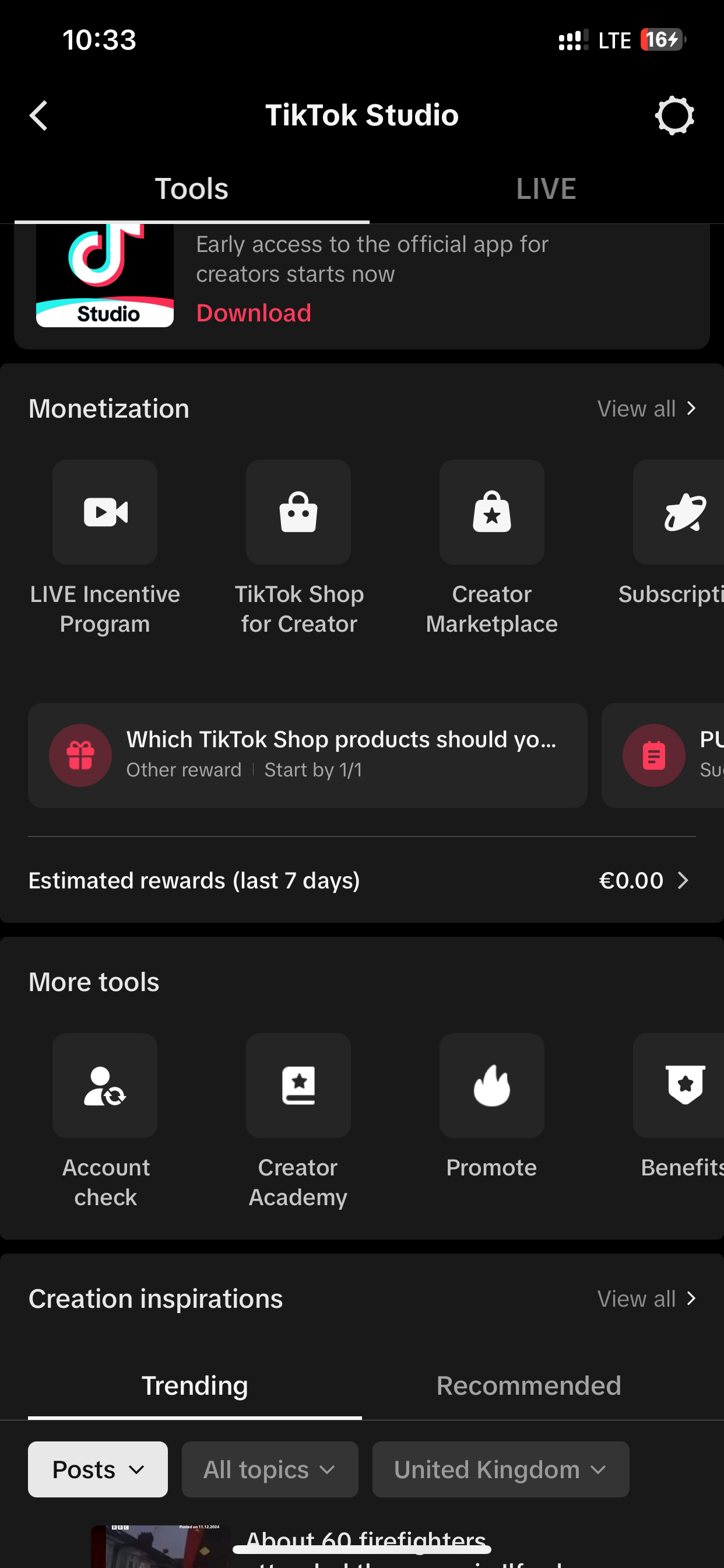Expand the All topics filter

(269, 1469)
